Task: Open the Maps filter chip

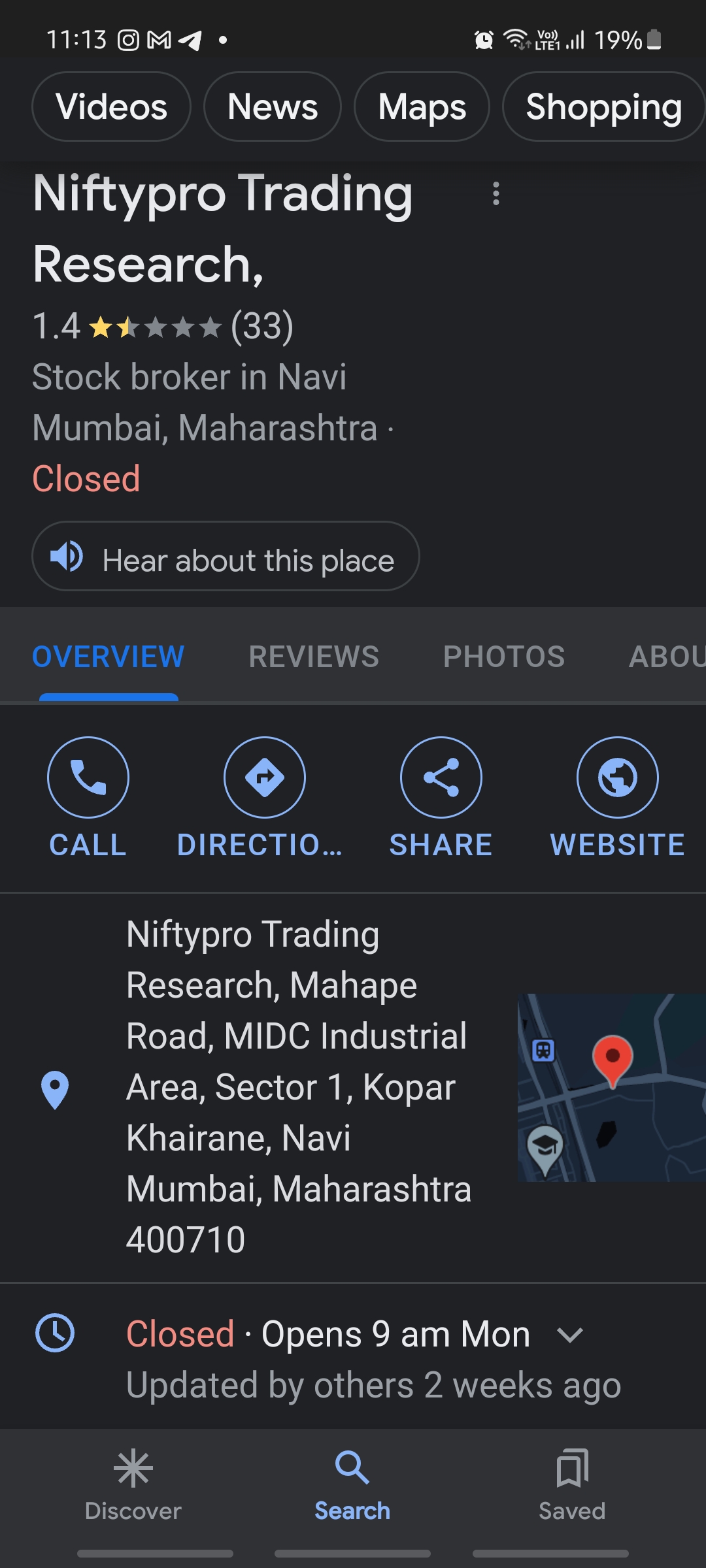Action: [422, 106]
